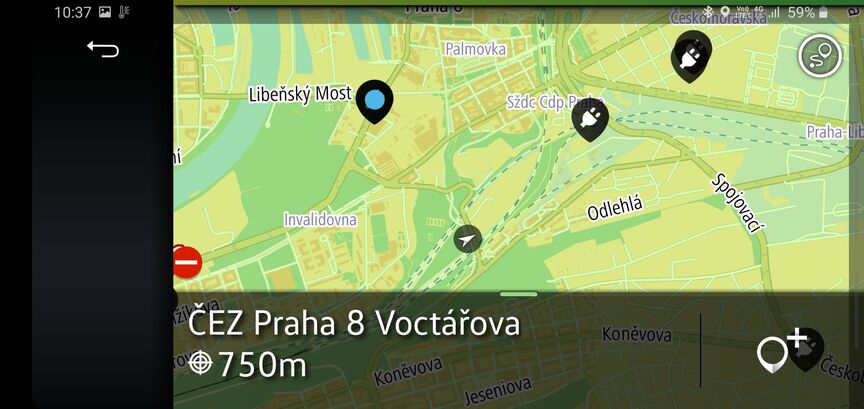Screen dimensions: 864x409
Task: Add ČEZ Praha 8 Voctářova as waypoint
Action: click(782, 350)
